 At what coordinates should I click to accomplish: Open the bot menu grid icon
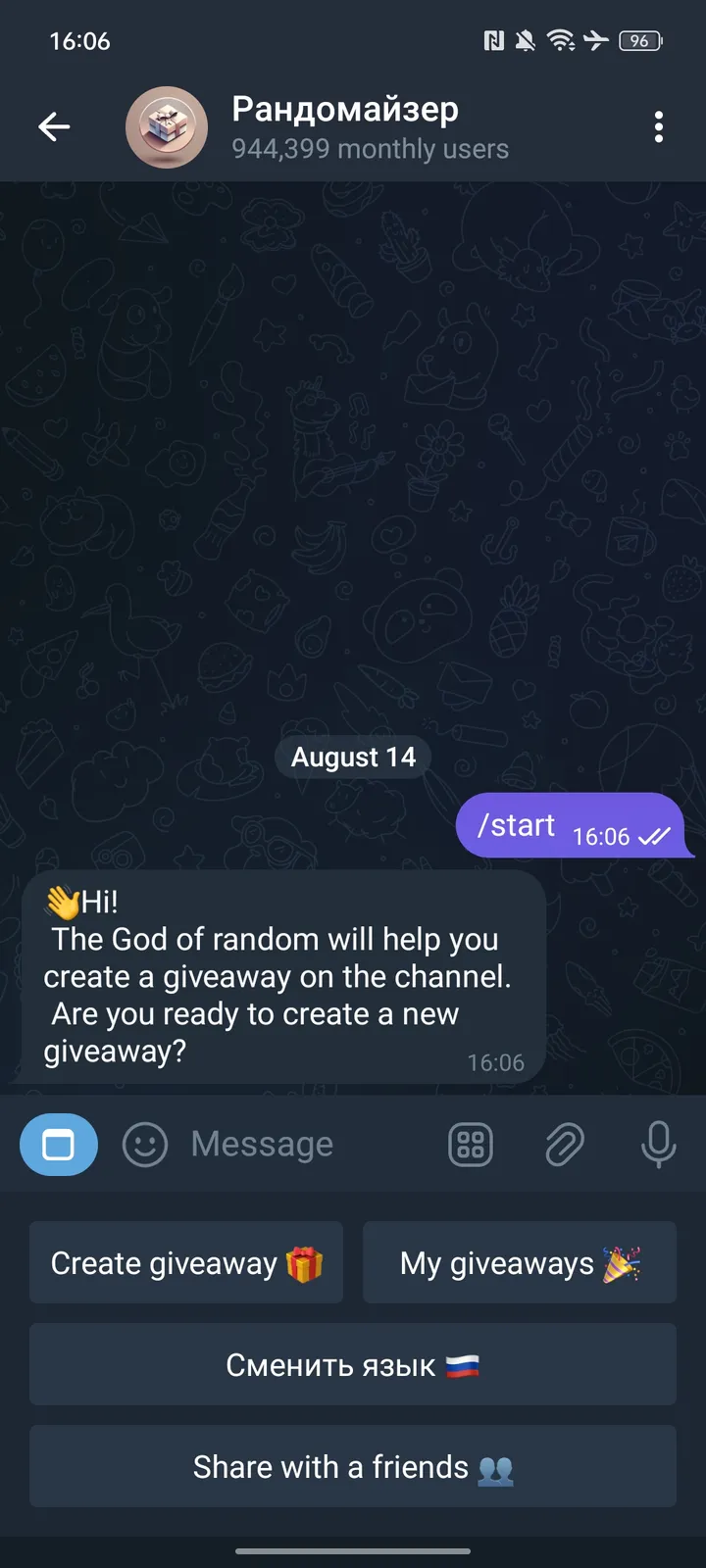(471, 1144)
